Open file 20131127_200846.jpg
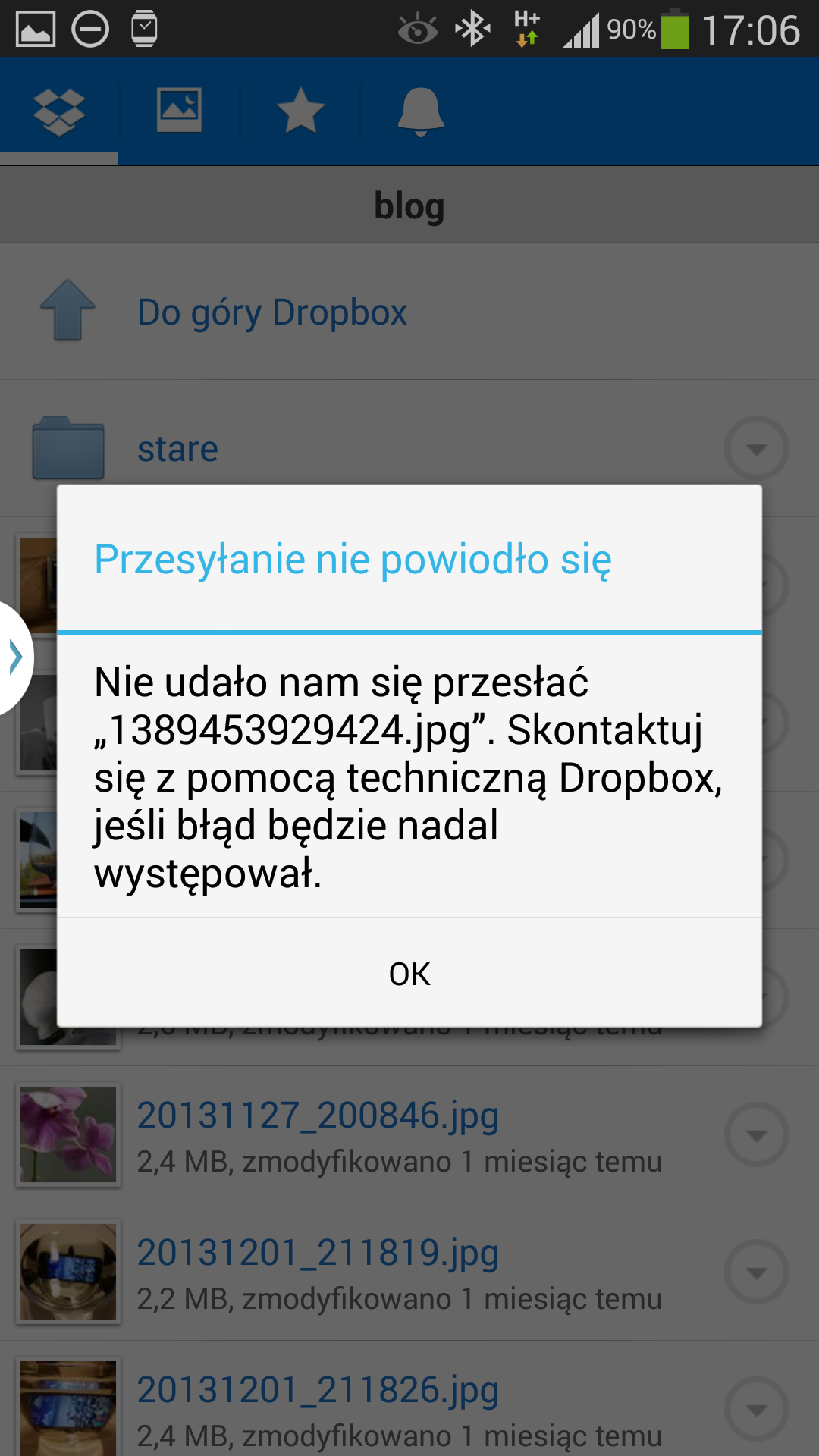 click(317, 1116)
